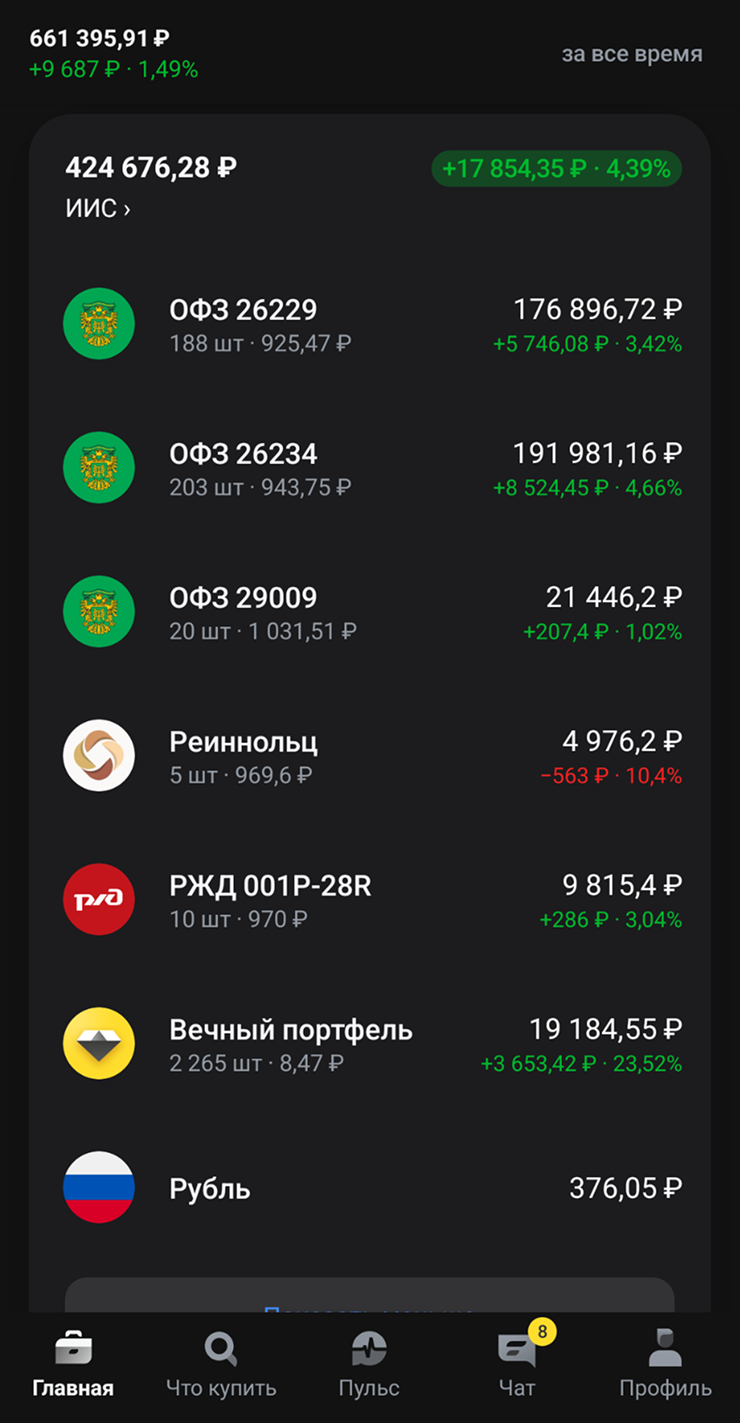
Task: Open the ОФЗ 26234 position
Action: 370,468
